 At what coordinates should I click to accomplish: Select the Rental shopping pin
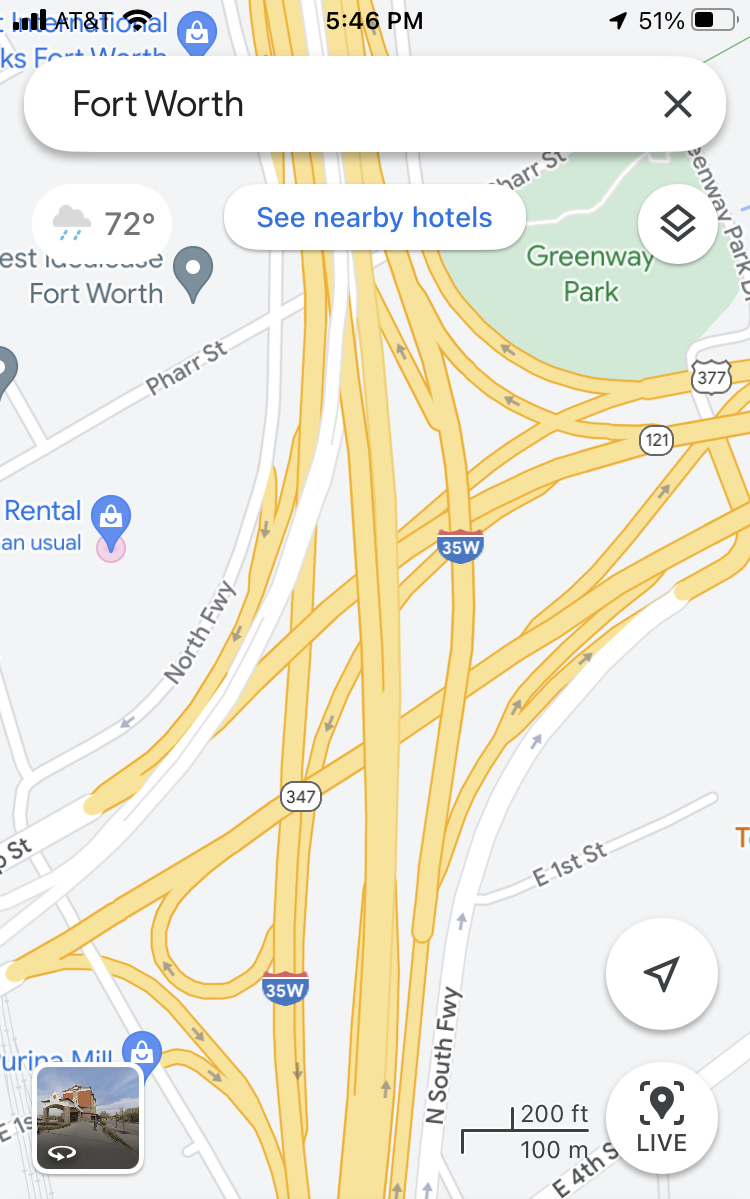pyautogui.click(x=111, y=517)
